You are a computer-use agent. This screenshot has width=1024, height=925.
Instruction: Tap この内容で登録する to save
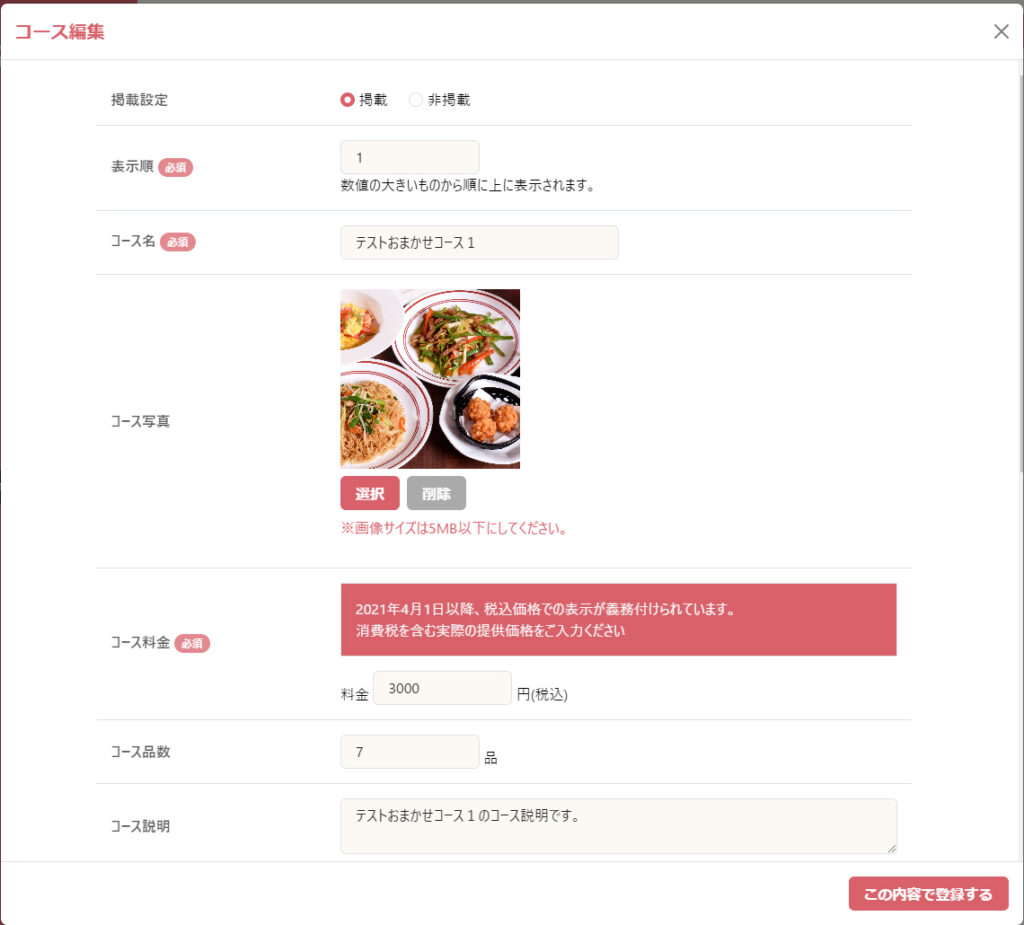coord(928,894)
